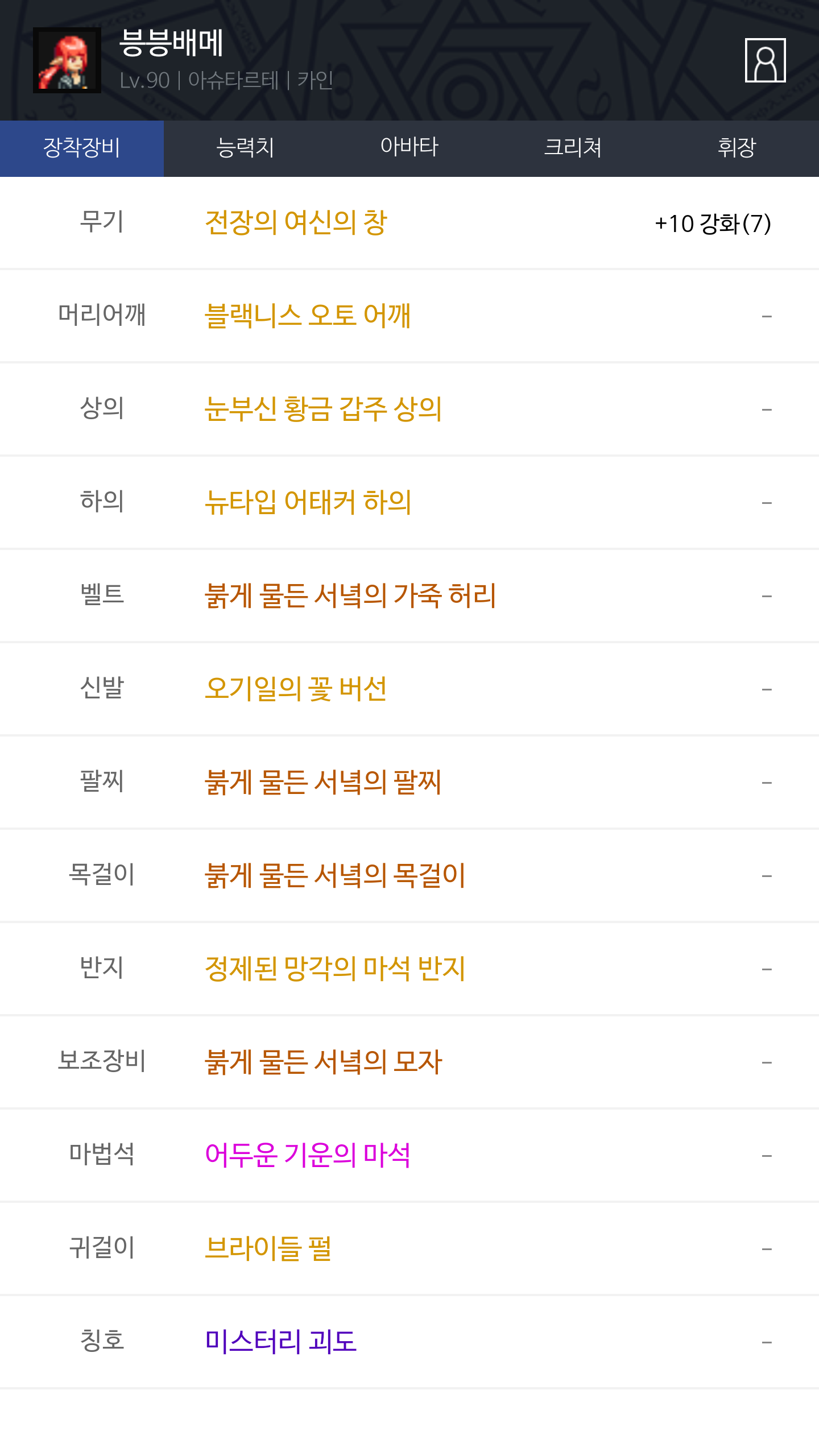This screenshot has height=1456, width=819.
Task: Open 눈부신 황금 갑주 상의 details
Action: coord(323,409)
